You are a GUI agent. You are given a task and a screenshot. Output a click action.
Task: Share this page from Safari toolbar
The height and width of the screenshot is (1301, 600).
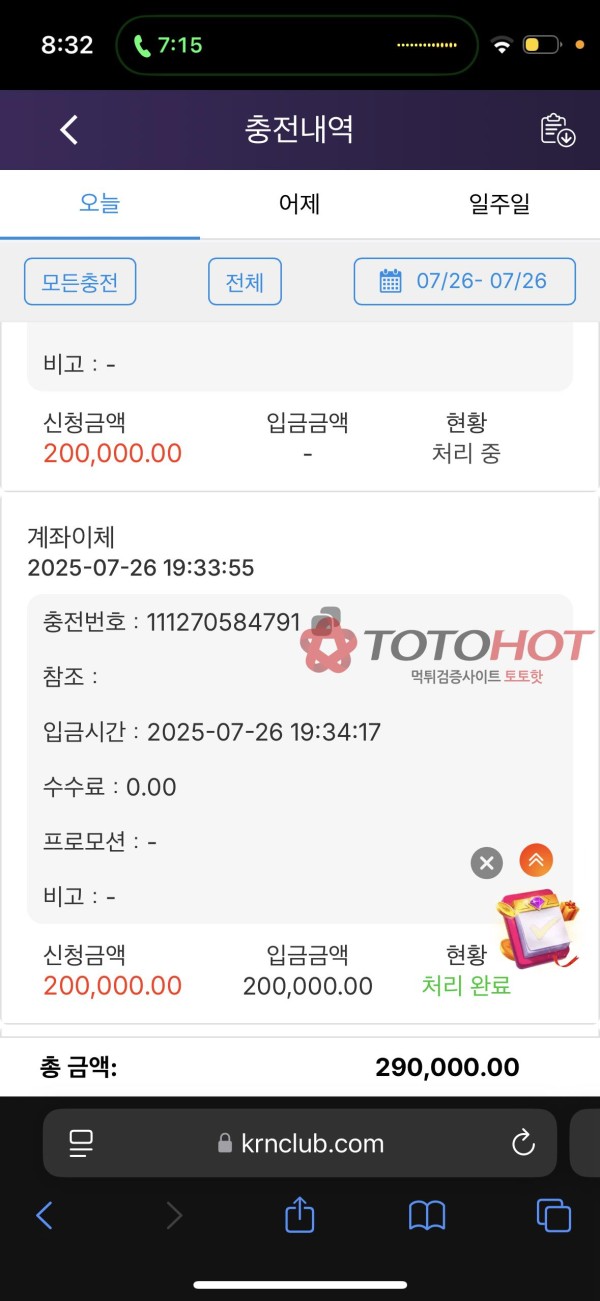pos(300,1215)
